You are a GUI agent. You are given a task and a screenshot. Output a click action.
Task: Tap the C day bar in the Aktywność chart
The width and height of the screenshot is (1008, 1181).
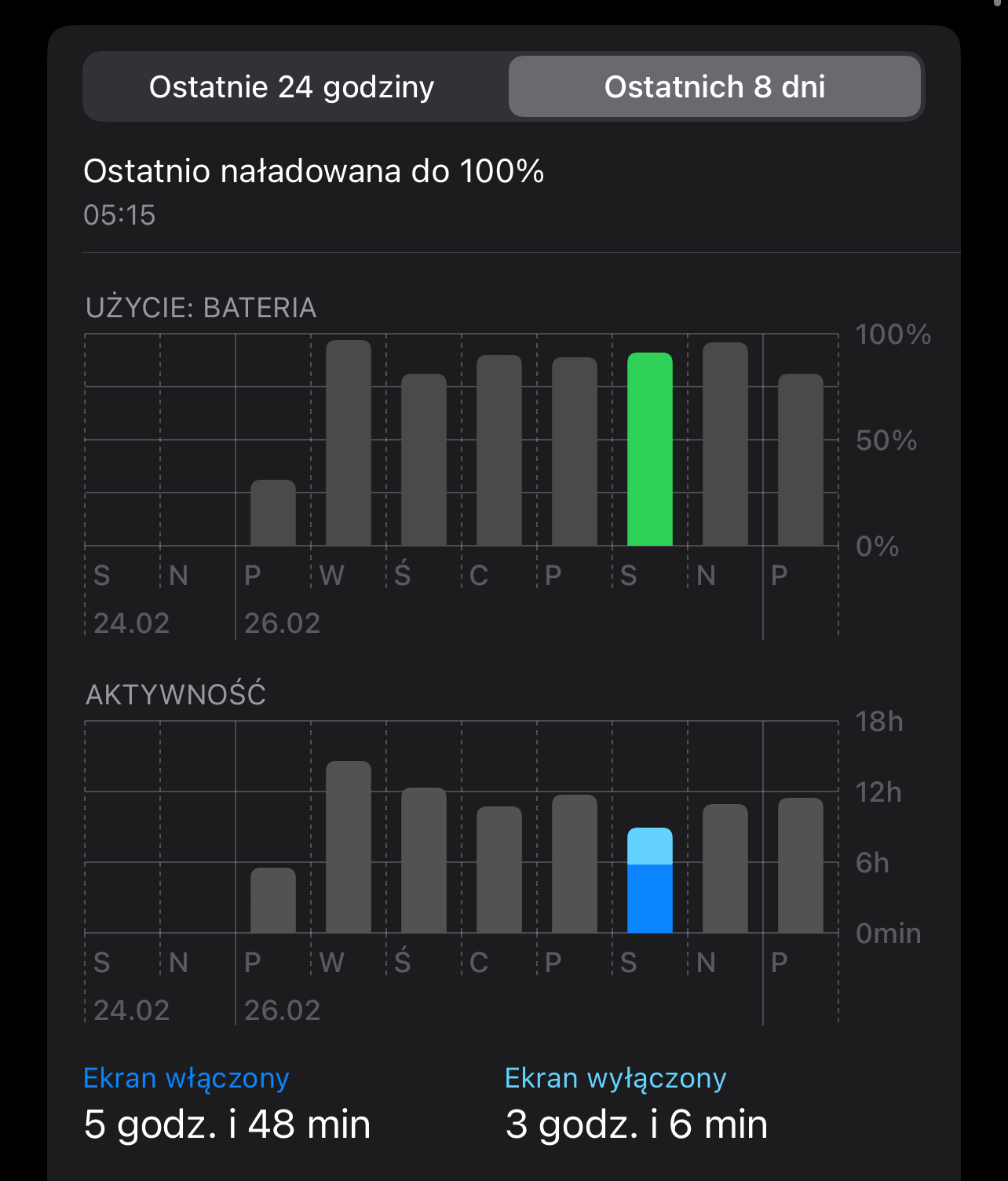point(499,870)
